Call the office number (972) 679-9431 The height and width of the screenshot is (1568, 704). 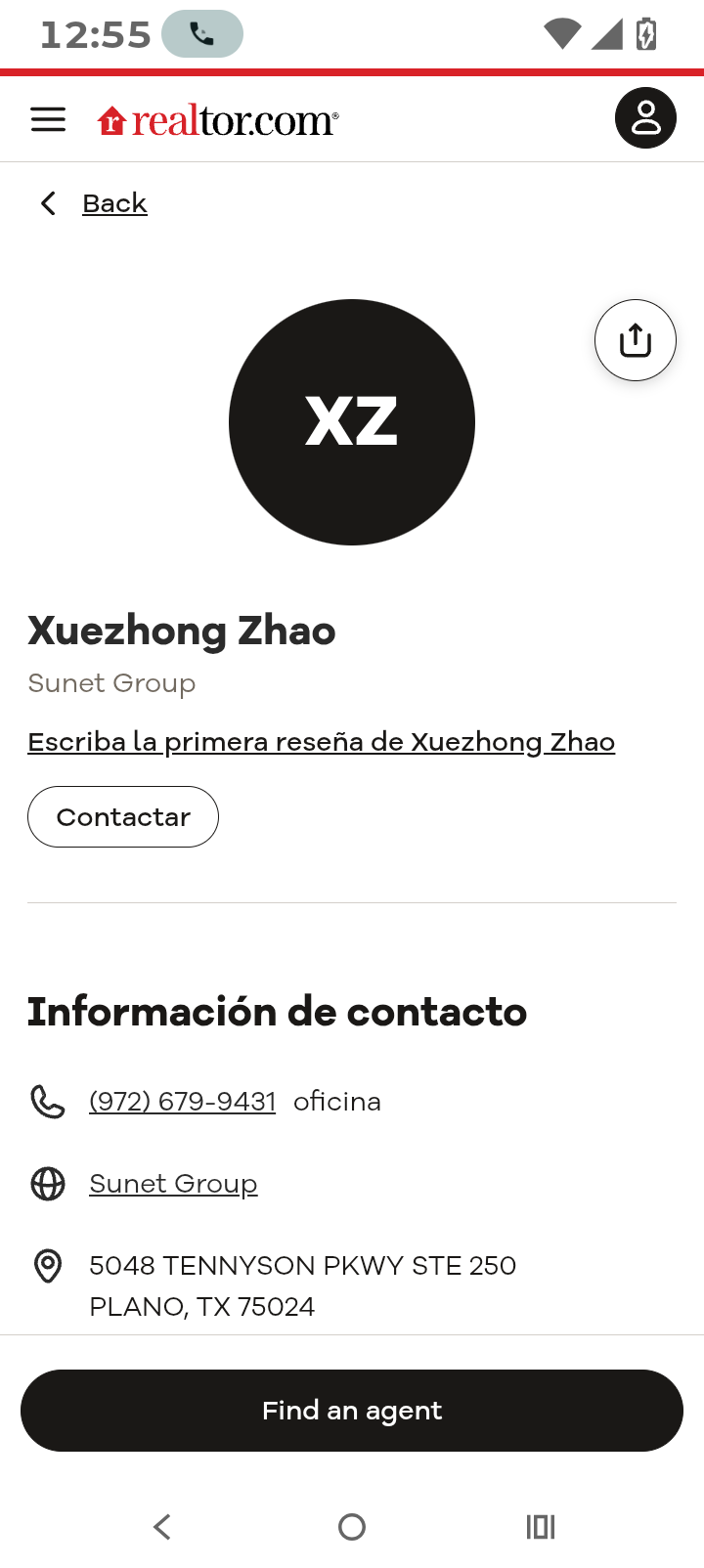182,1102
